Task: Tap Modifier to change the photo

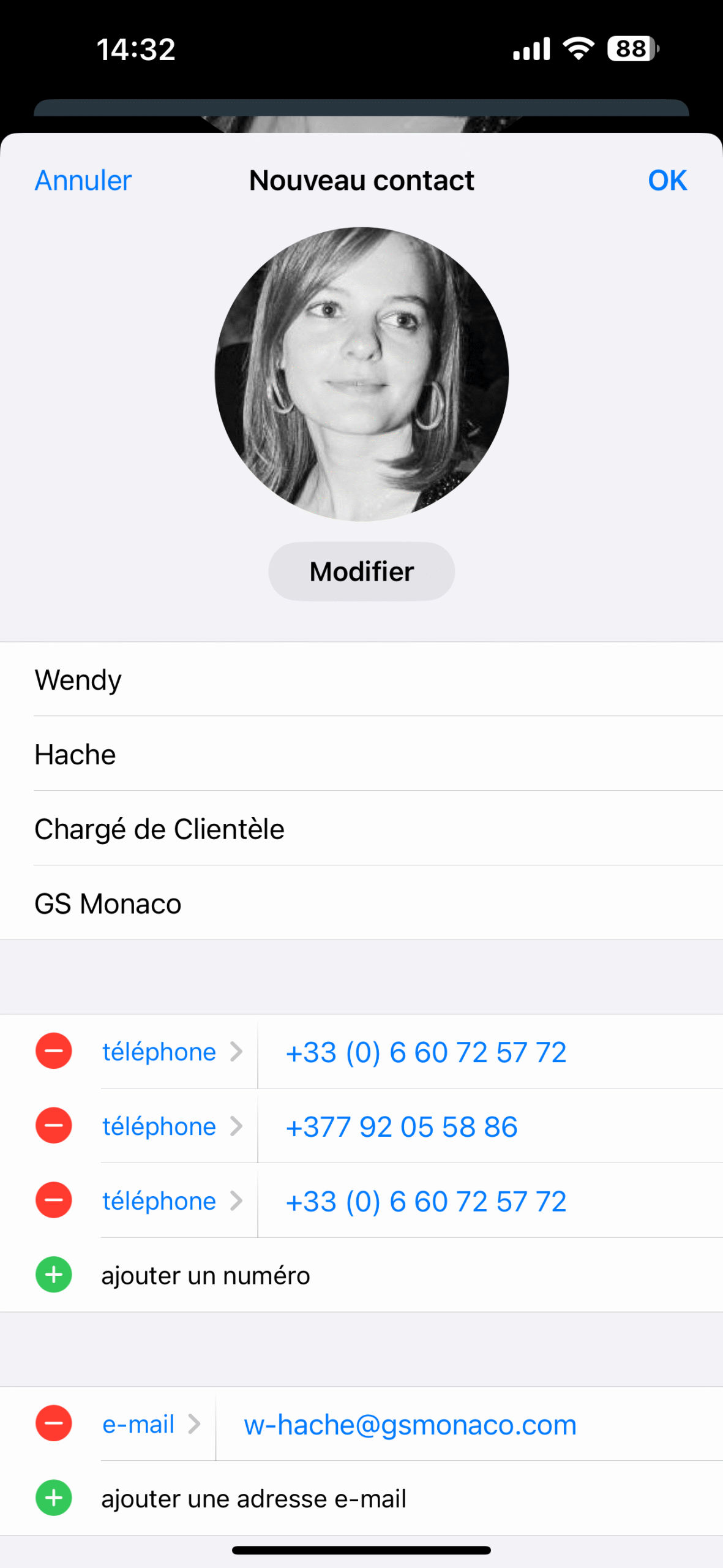Action: click(361, 571)
